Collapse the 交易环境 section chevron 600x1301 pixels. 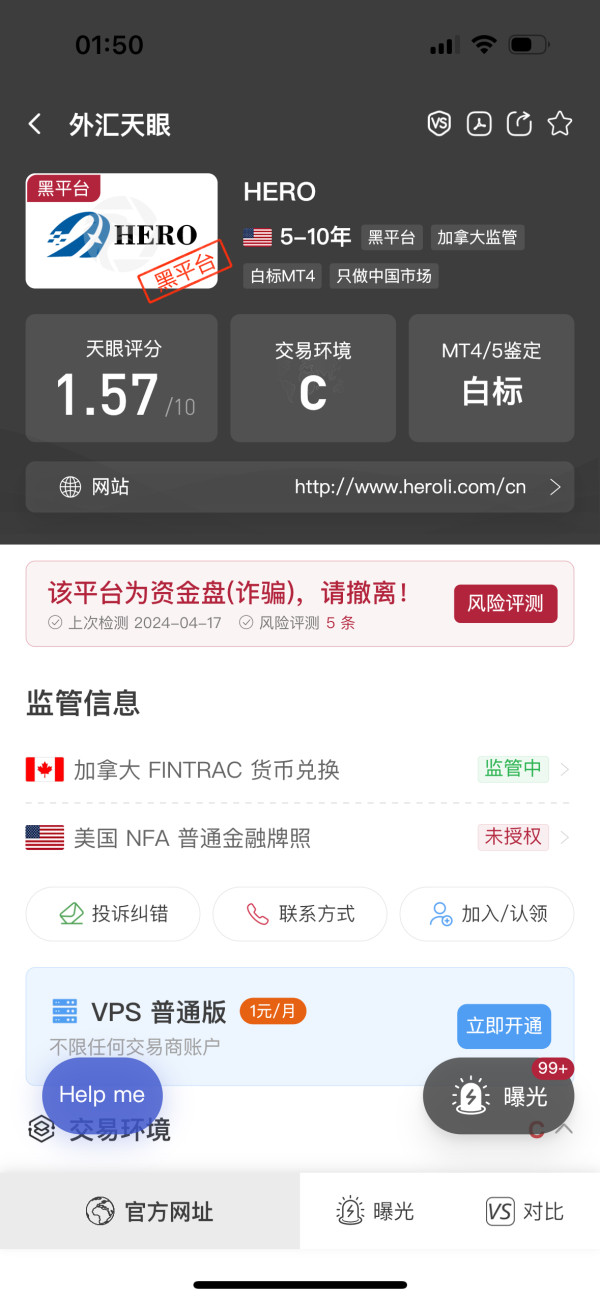(563, 1129)
